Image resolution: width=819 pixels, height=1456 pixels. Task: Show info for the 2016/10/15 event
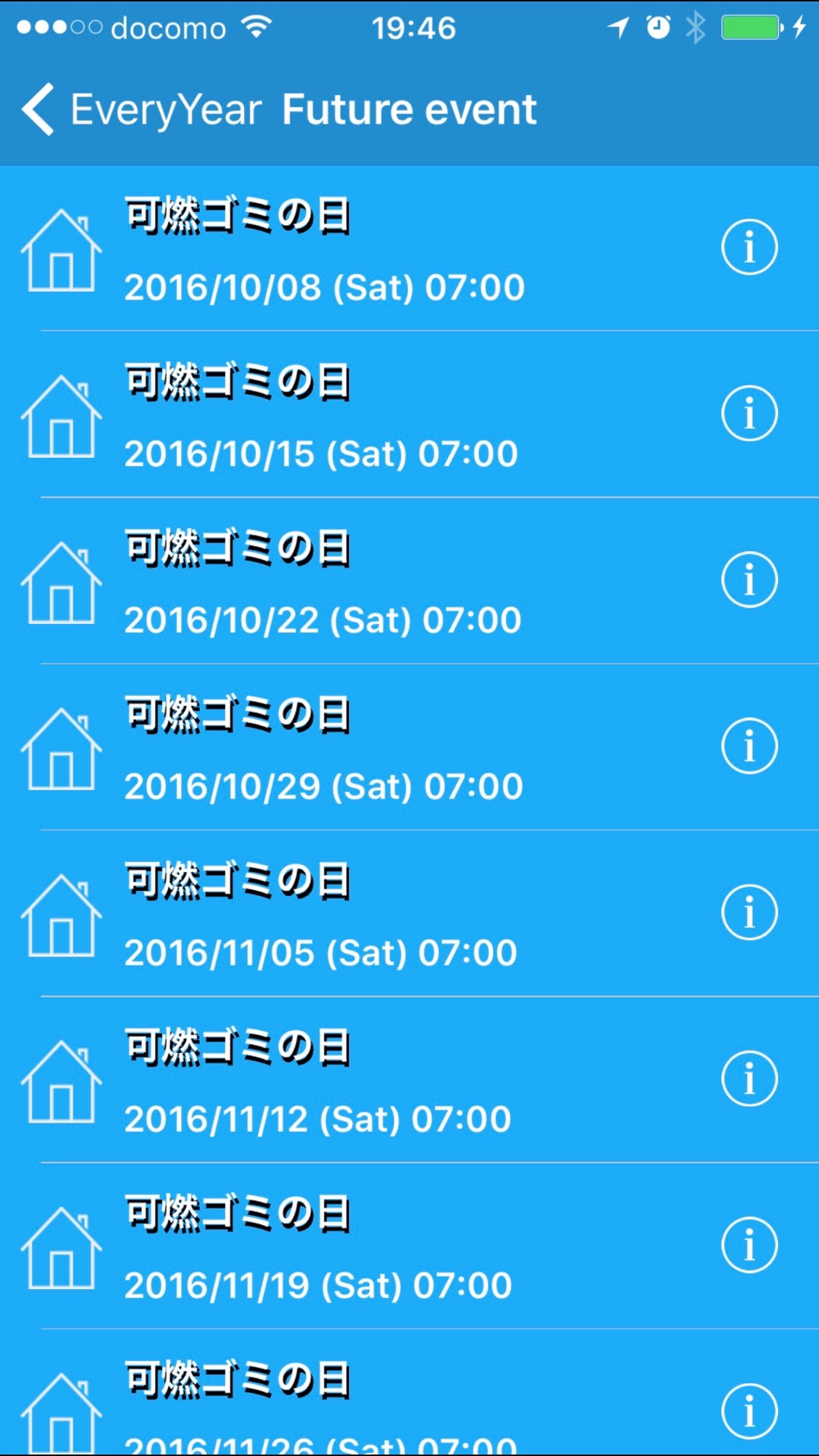pyautogui.click(x=749, y=414)
